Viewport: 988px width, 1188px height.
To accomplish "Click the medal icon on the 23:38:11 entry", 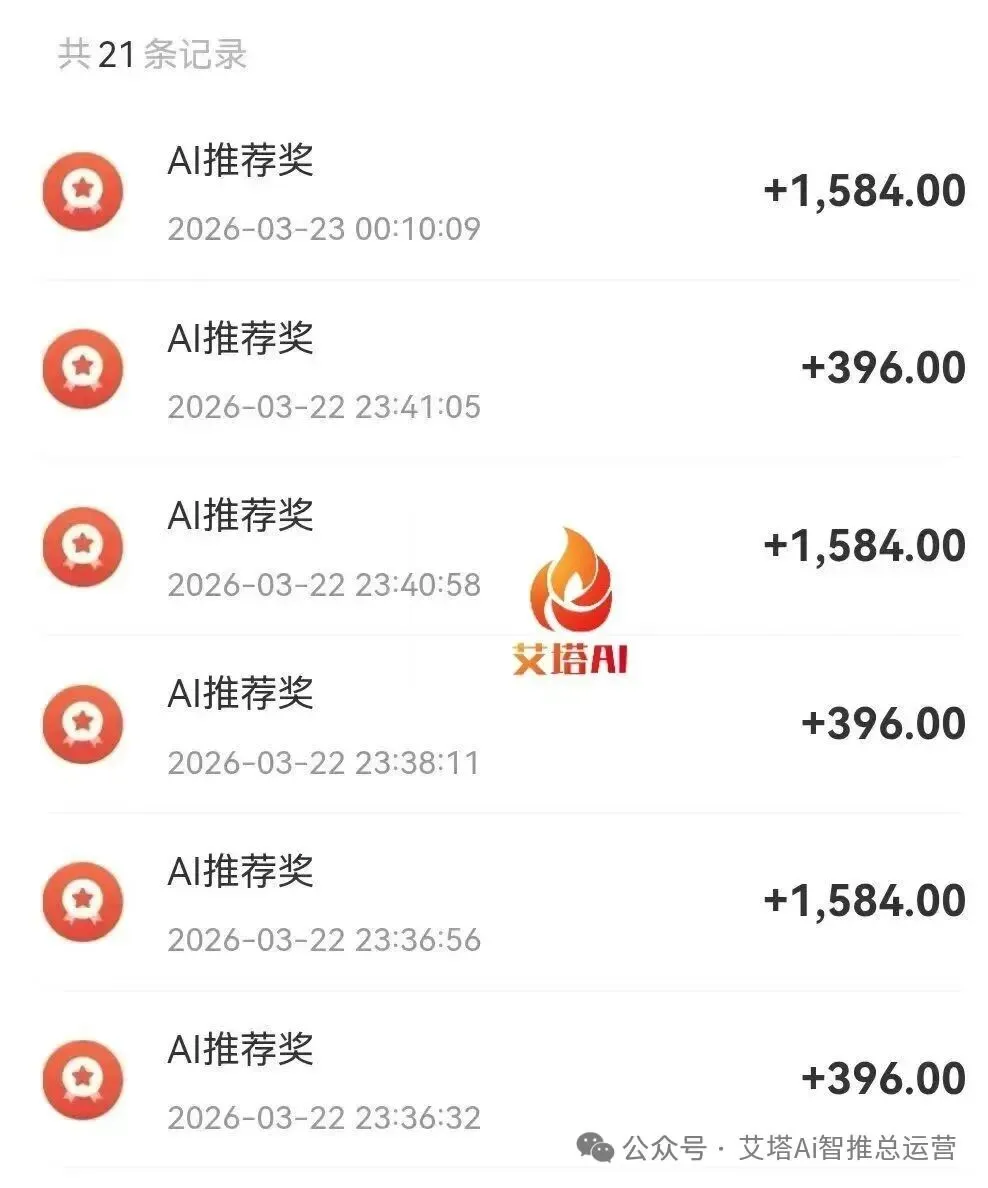I will 82,724.
